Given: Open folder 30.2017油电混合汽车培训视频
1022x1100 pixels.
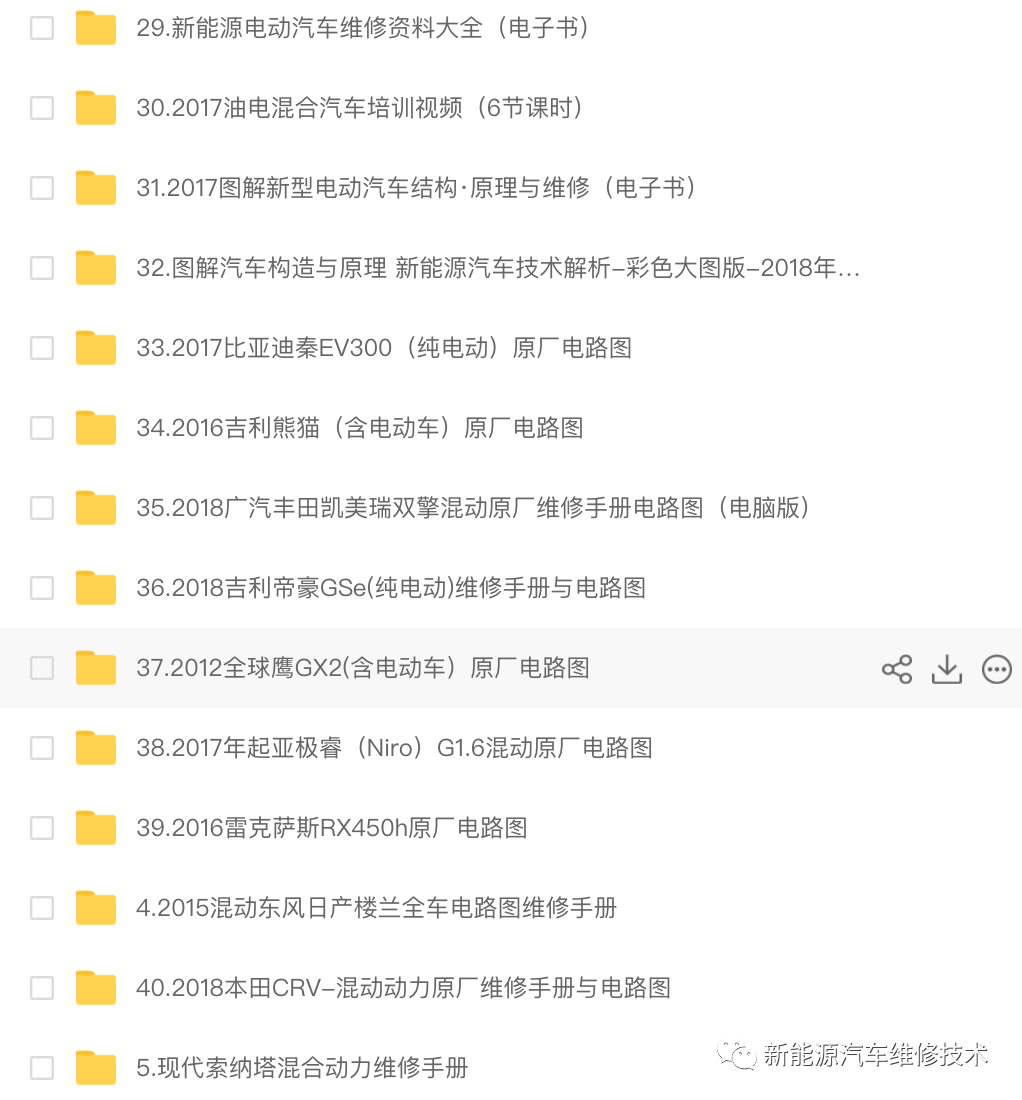Looking at the screenshot, I should [x=360, y=108].
